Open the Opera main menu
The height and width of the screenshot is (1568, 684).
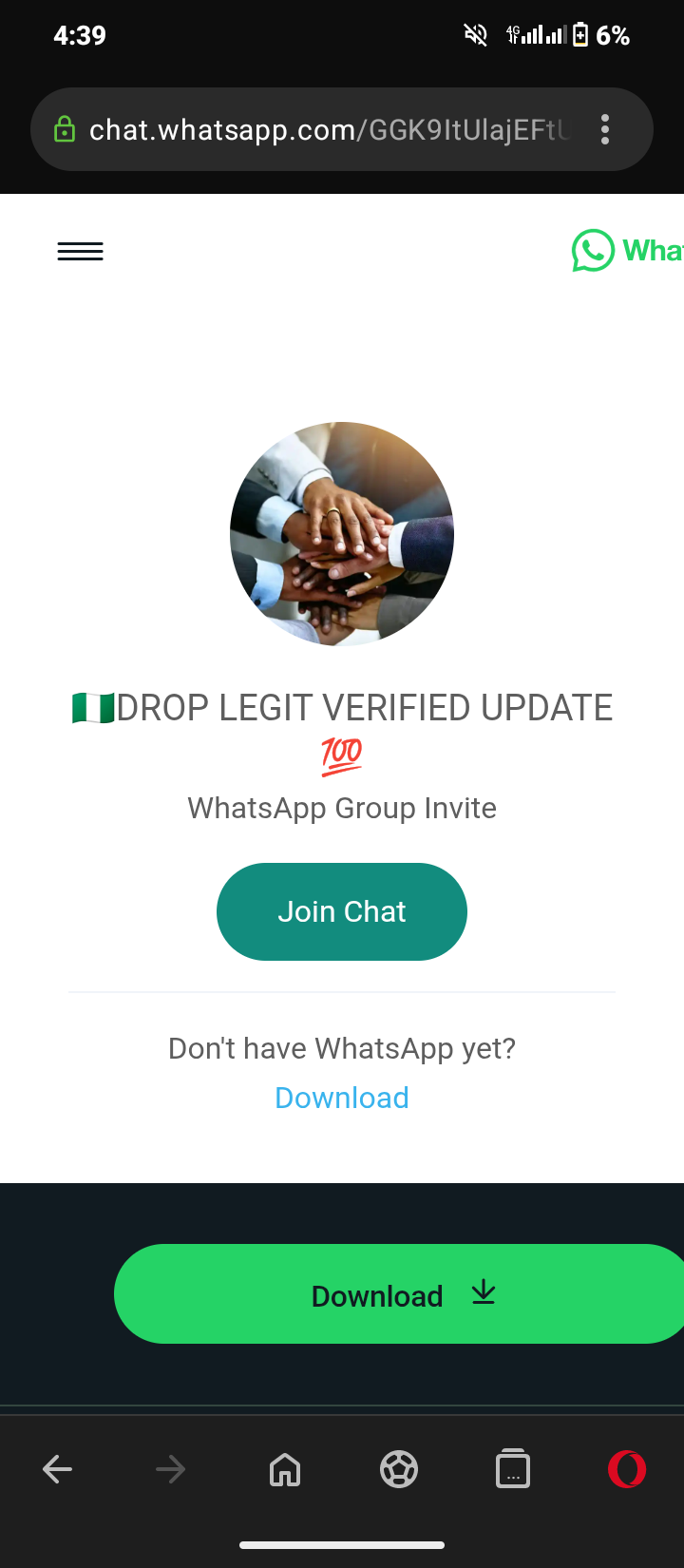point(627,1469)
